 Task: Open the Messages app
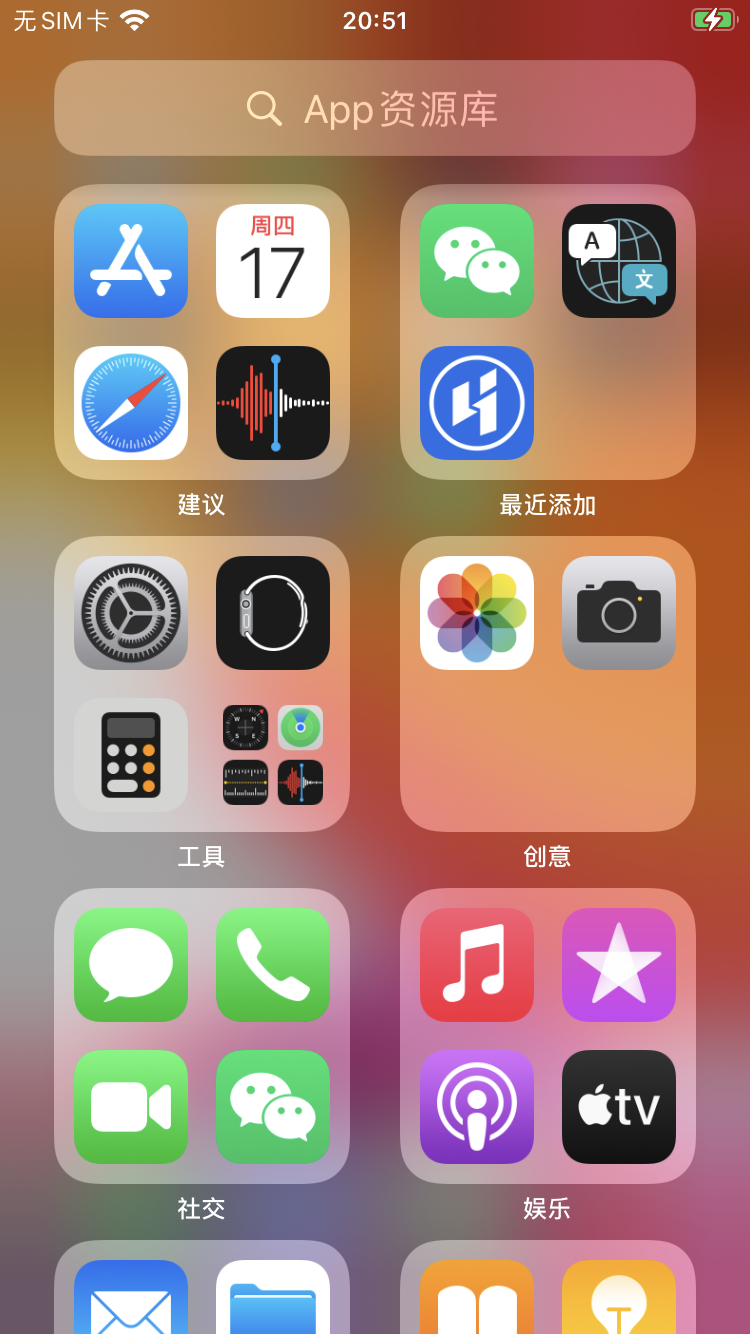point(131,965)
